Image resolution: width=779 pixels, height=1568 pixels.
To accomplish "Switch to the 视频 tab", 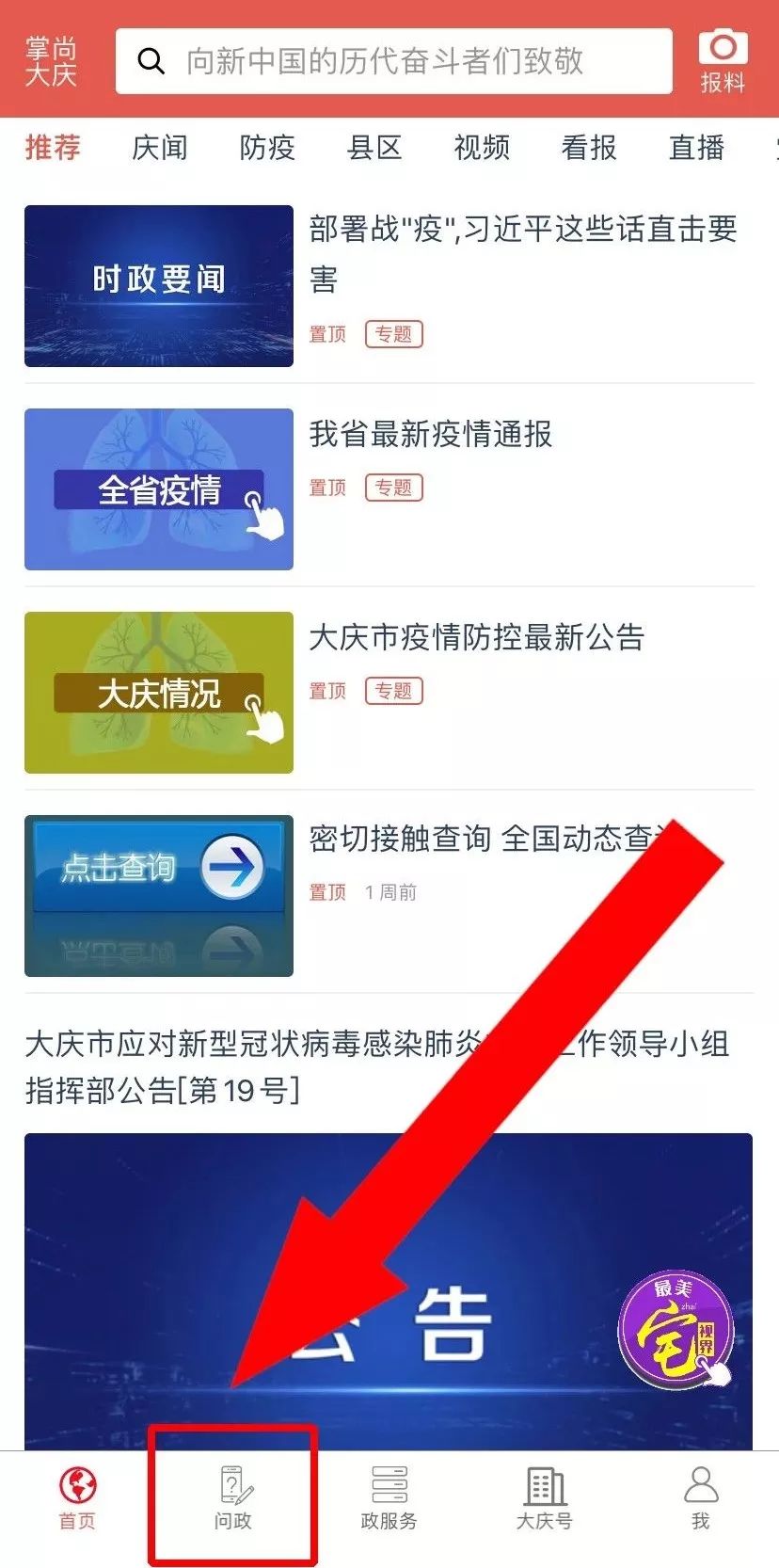I will click(483, 149).
